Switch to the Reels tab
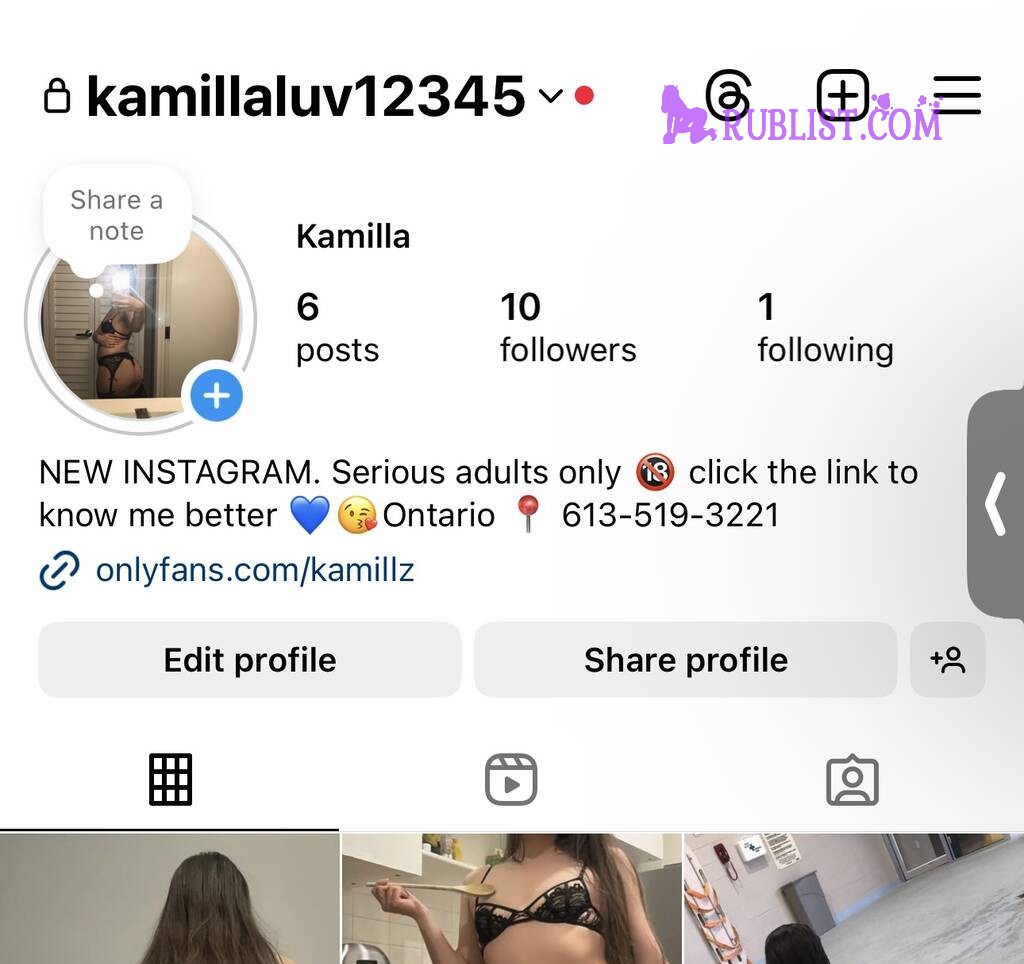Viewport: 1024px width, 964px height. pos(511,780)
